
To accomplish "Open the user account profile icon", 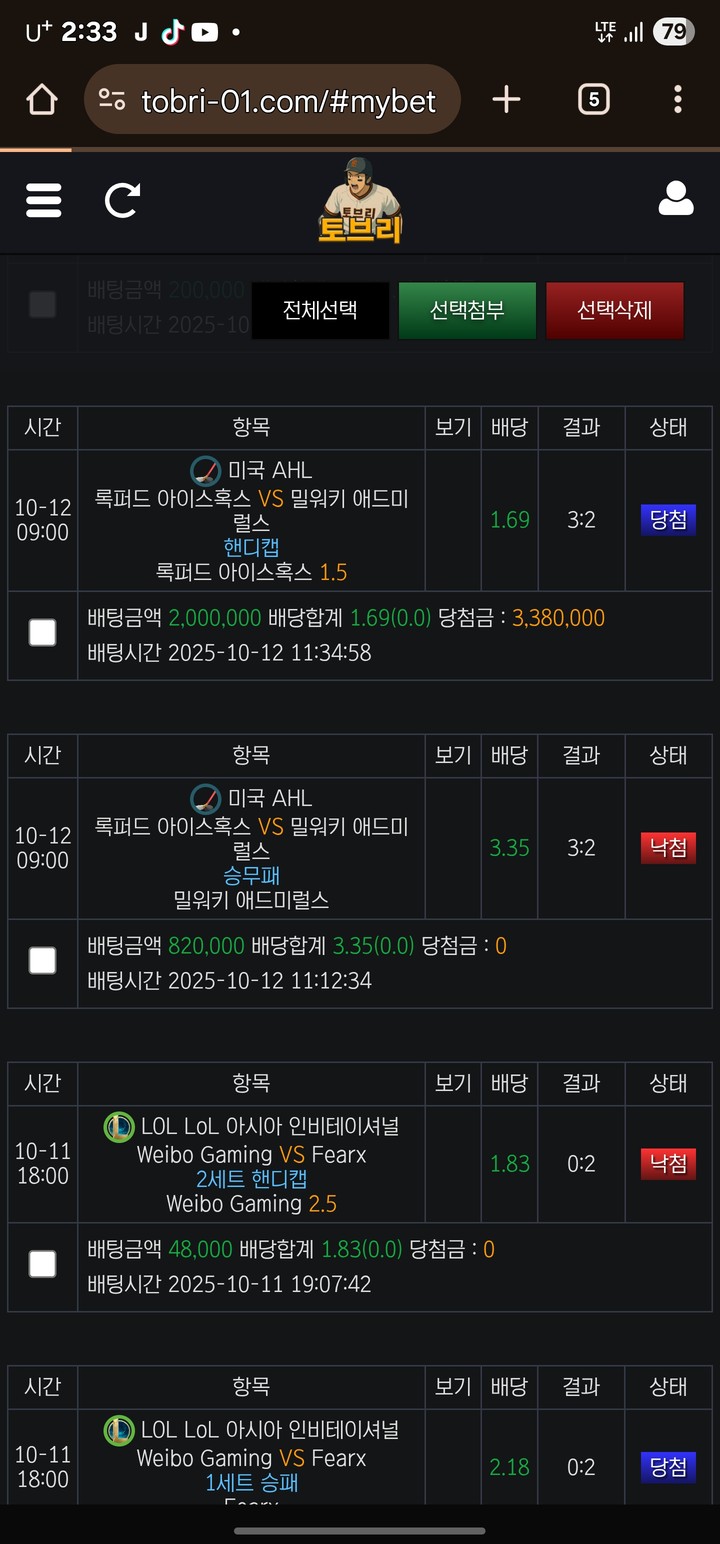I will pos(676,199).
